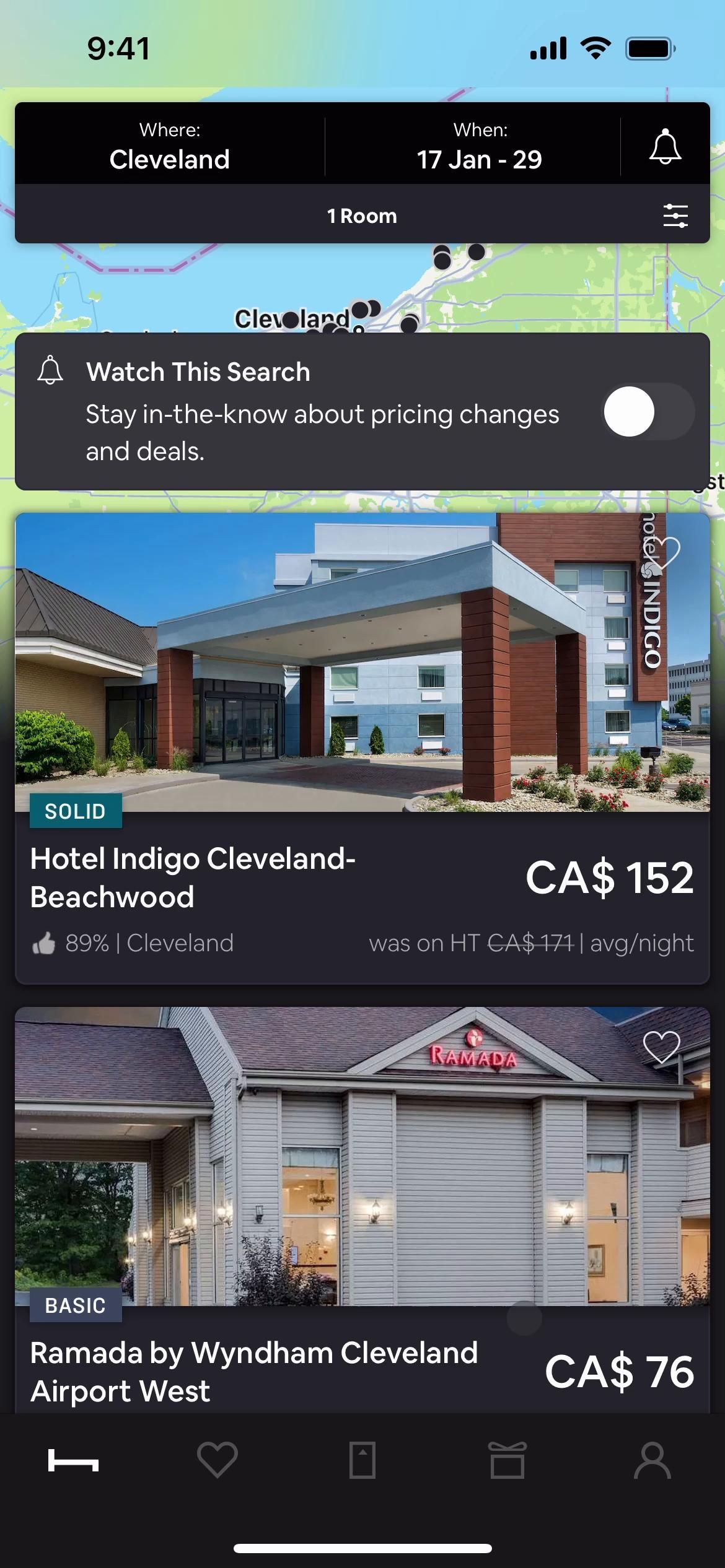Open the notifications bell in search bar
Viewport: 725px width, 1568px height.
click(665, 146)
